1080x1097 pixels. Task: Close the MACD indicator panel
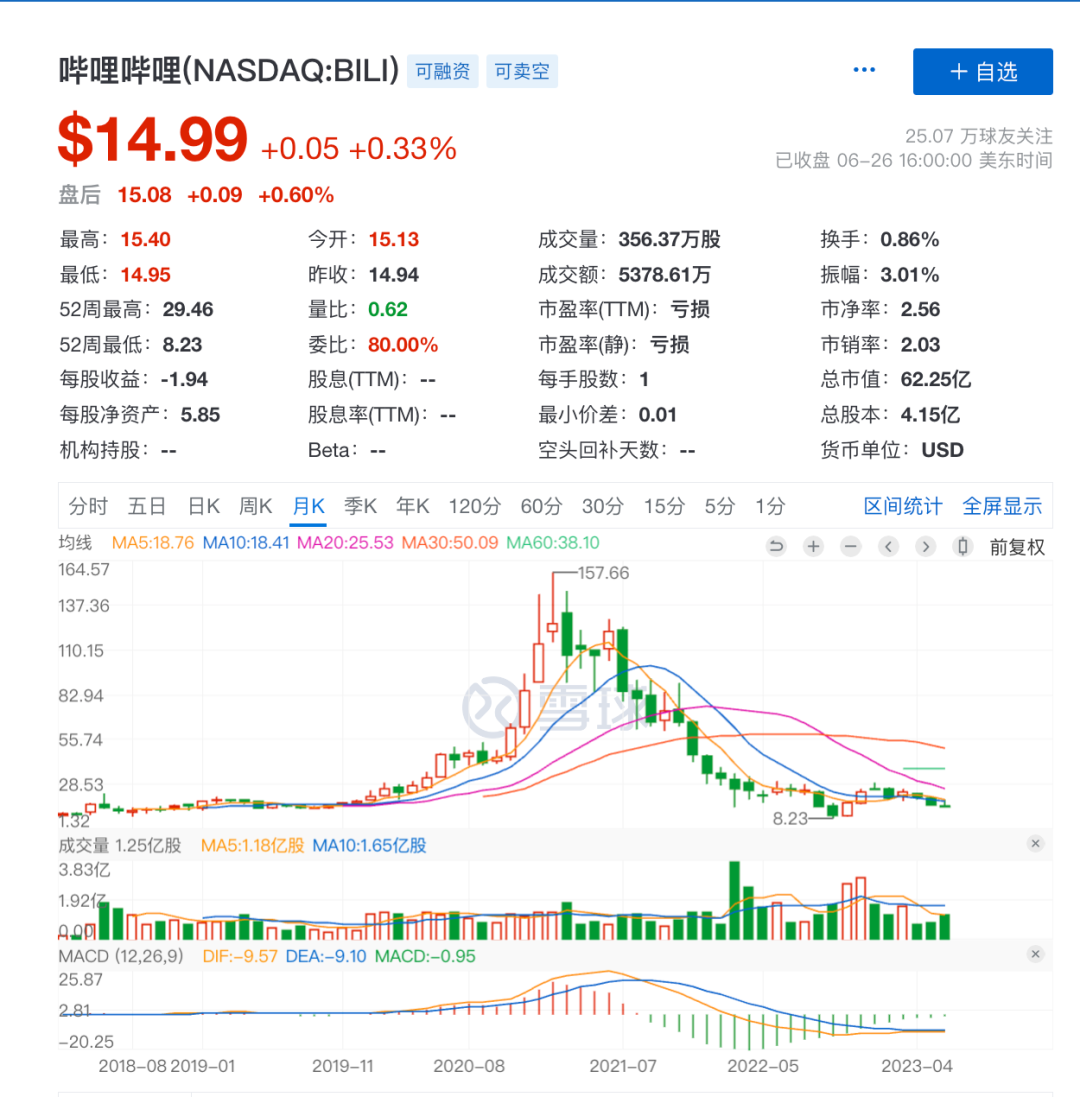coord(1035,955)
